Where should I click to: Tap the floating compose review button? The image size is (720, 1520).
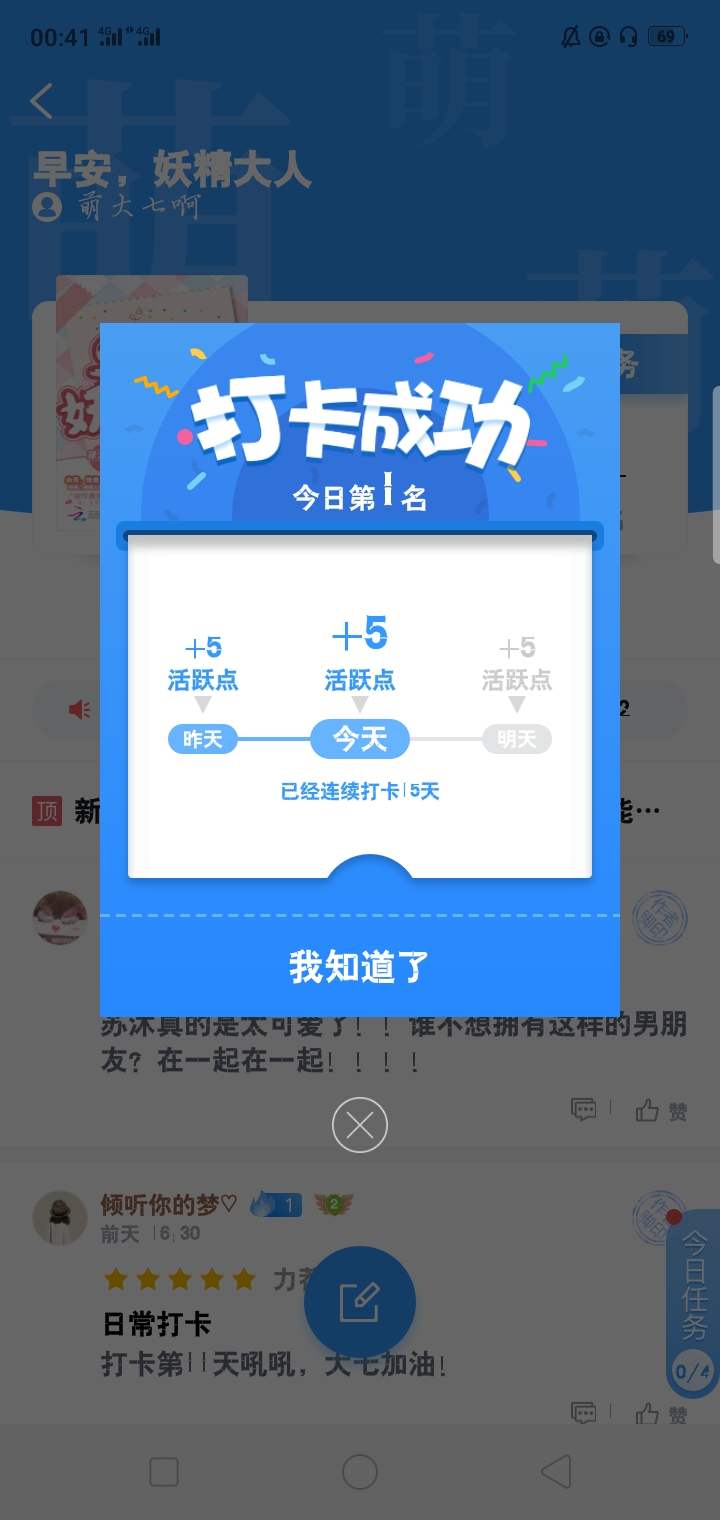coord(359,1301)
